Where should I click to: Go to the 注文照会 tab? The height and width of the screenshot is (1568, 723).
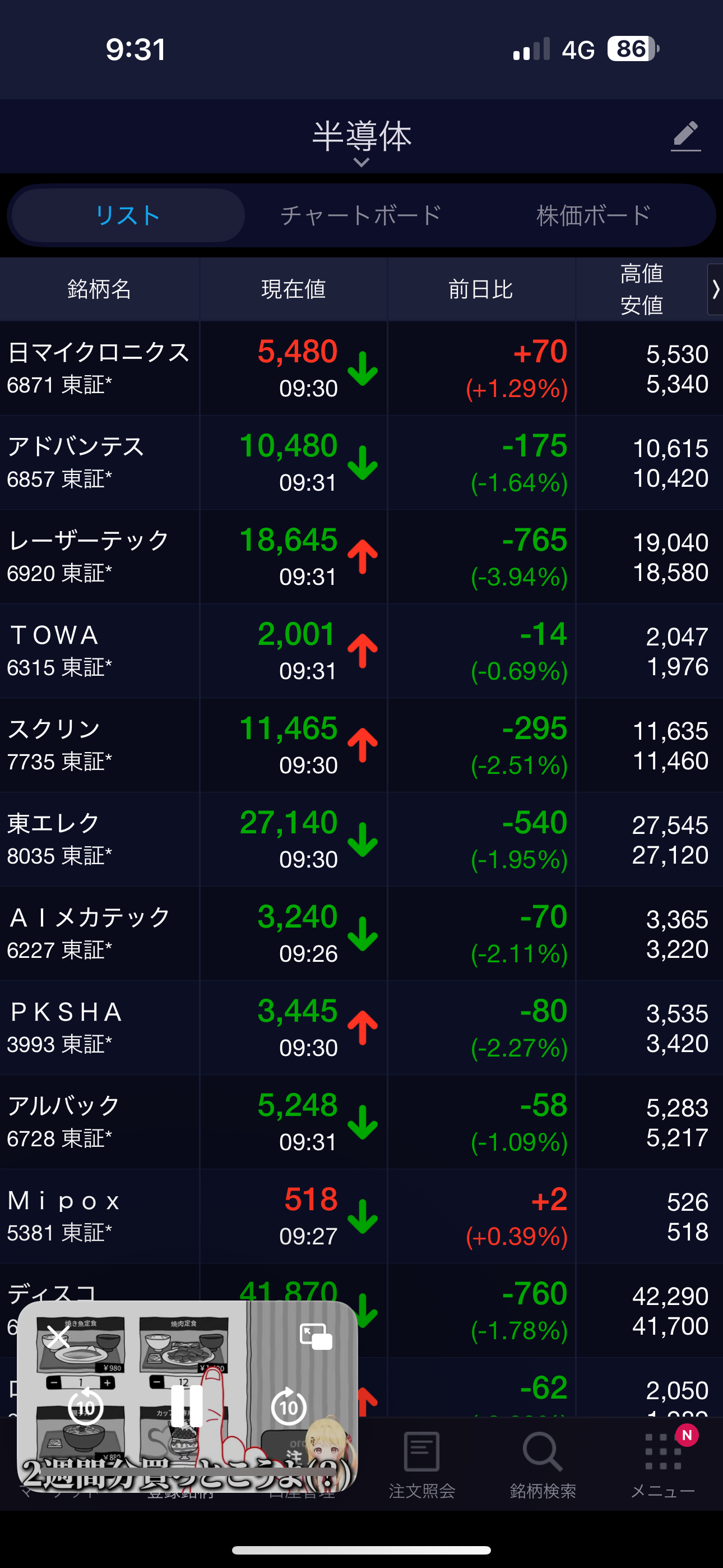coord(421,1464)
